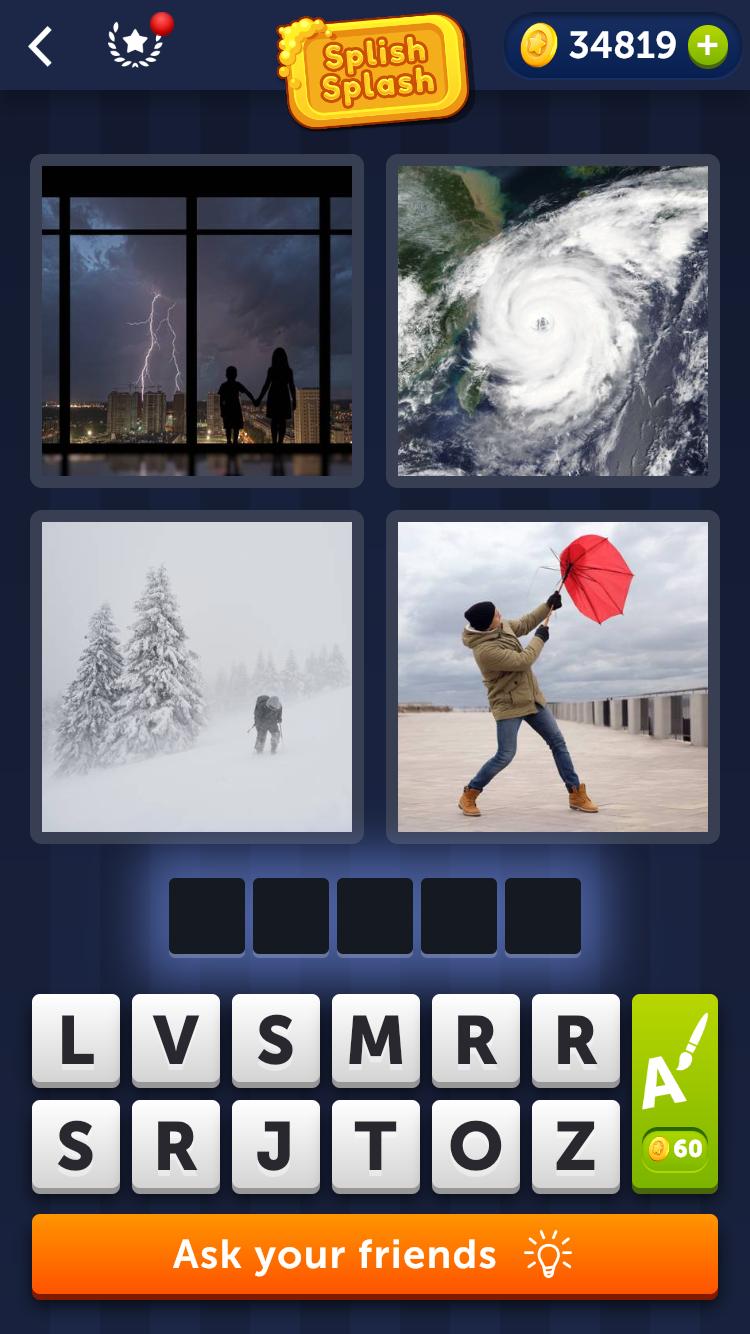The image size is (750, 1334).
Task: Select the letter T tile
Action: [x=376, y=1146]
